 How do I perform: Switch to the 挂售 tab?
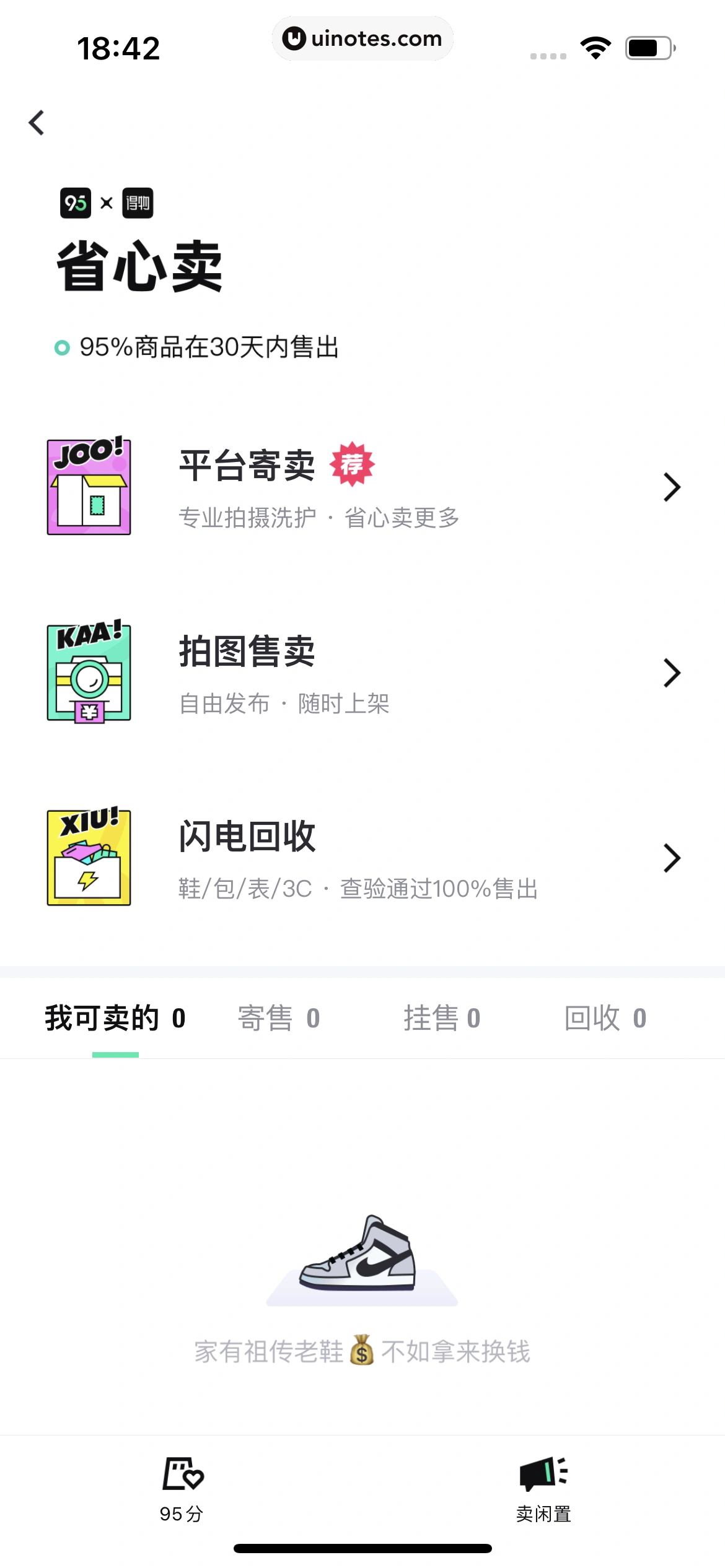click(x=443, y=1017)
